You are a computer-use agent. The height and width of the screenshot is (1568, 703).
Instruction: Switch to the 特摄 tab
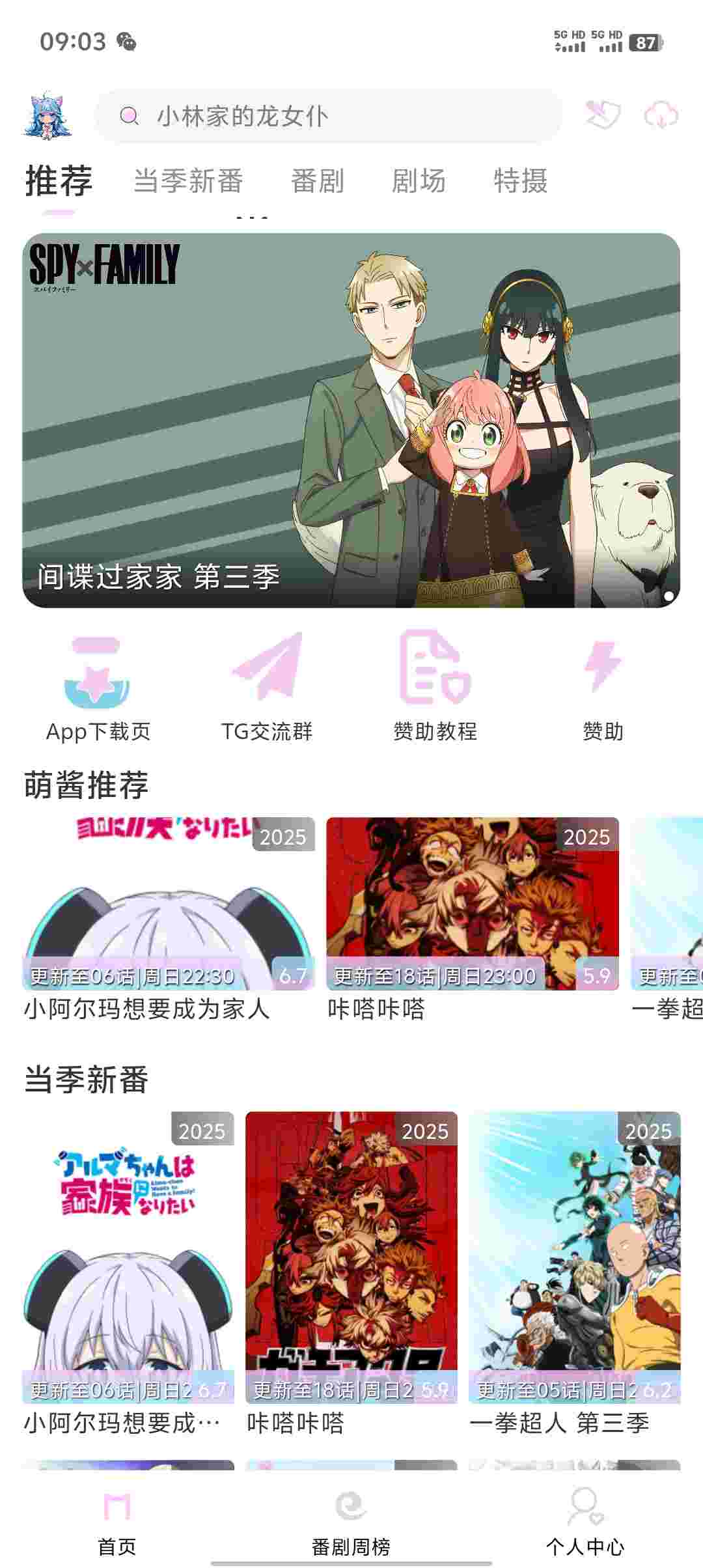(x=522, y=180)
